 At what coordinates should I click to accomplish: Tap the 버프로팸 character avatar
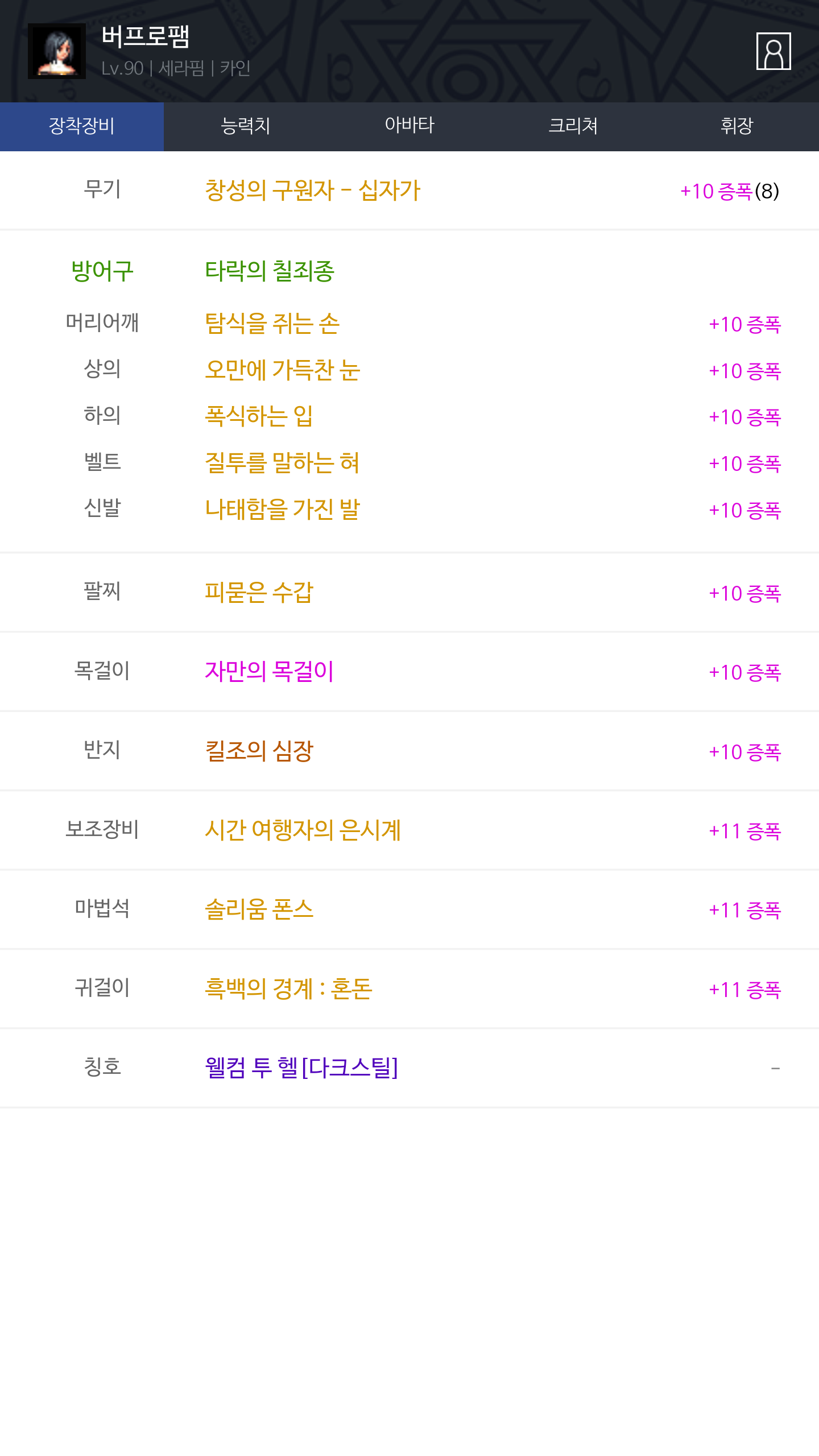pos(57,51)
